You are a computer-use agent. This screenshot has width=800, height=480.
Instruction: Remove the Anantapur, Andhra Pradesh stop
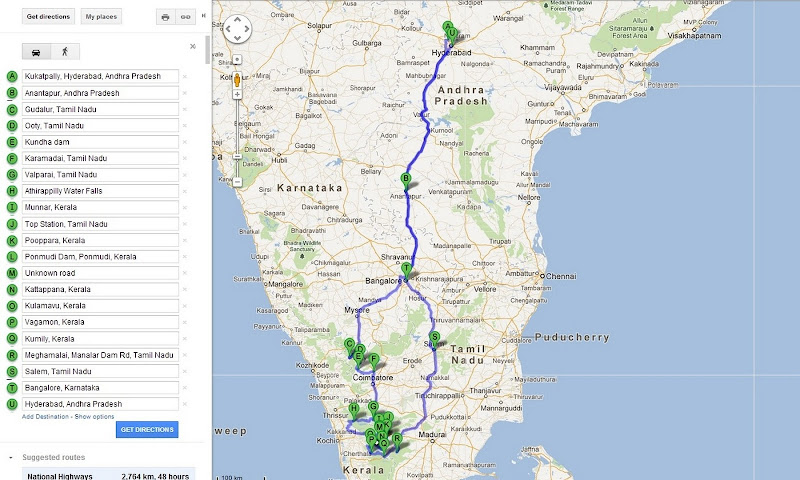(185, 93)
